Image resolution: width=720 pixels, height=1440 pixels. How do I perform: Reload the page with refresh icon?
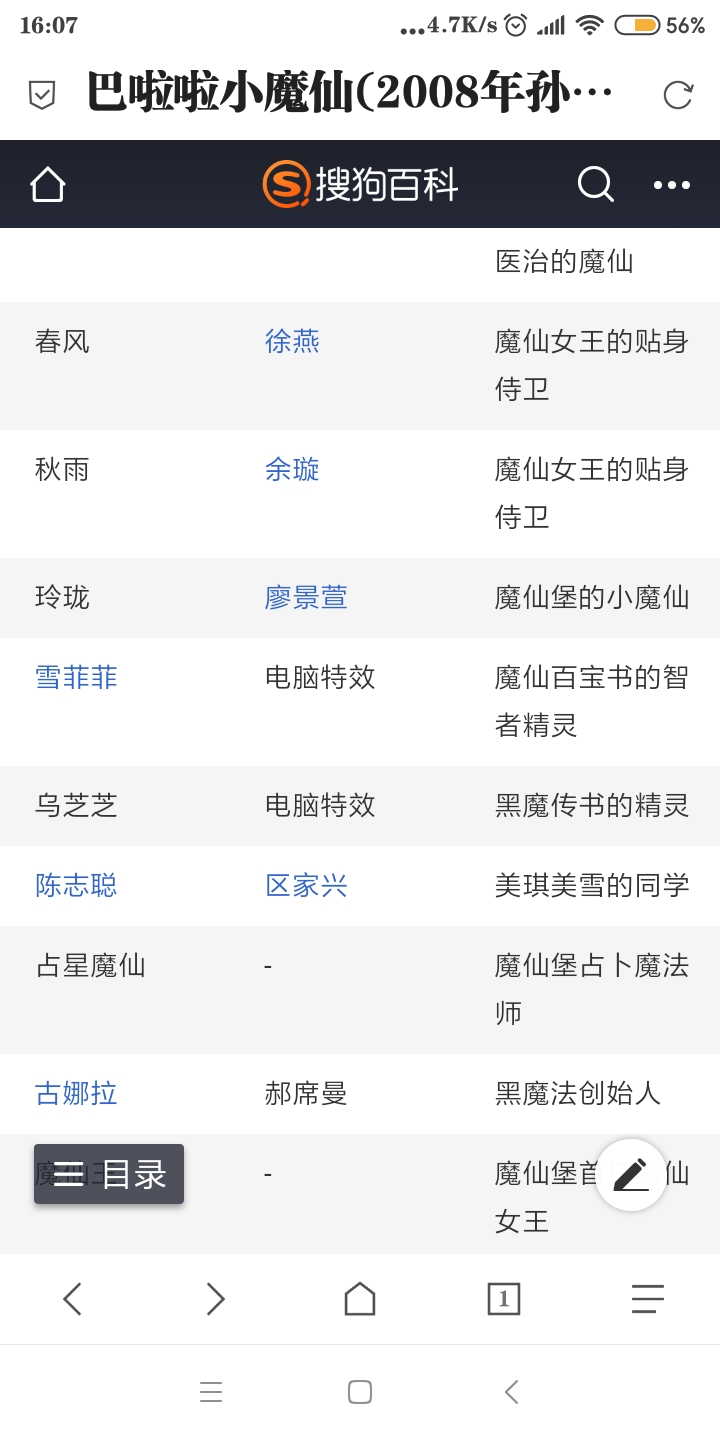click(x=677, y=95)
